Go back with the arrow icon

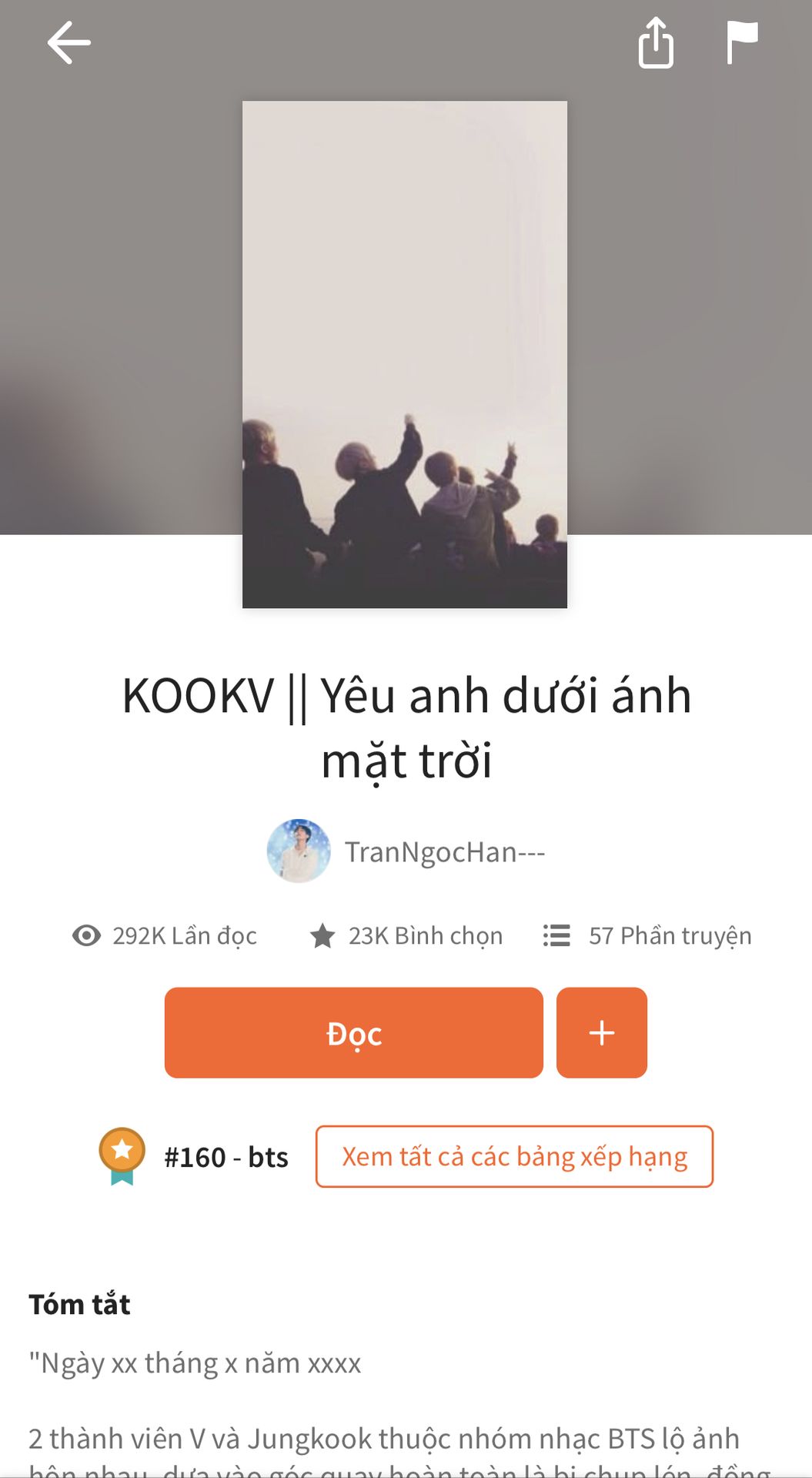(x=69, y=42)
